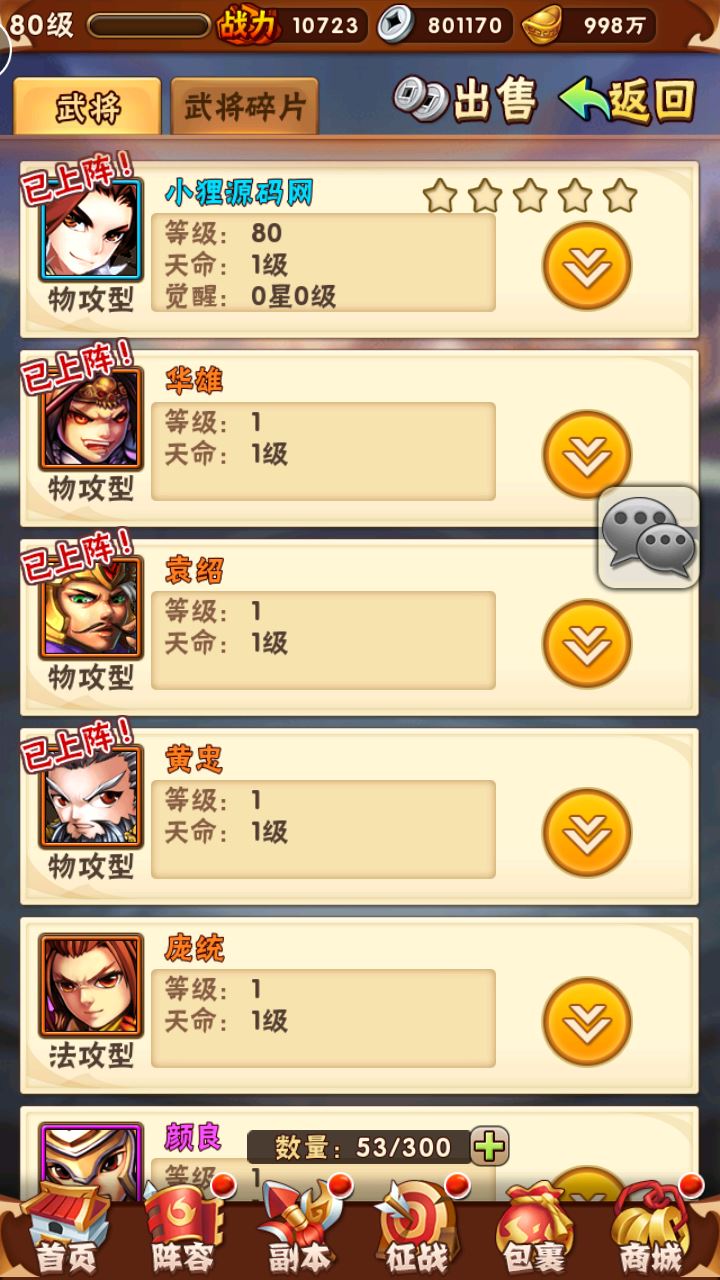Viewport: 720px width, 1280px height.
Task: Expand the 庞统 hero card
Action: coord(587,1022)
